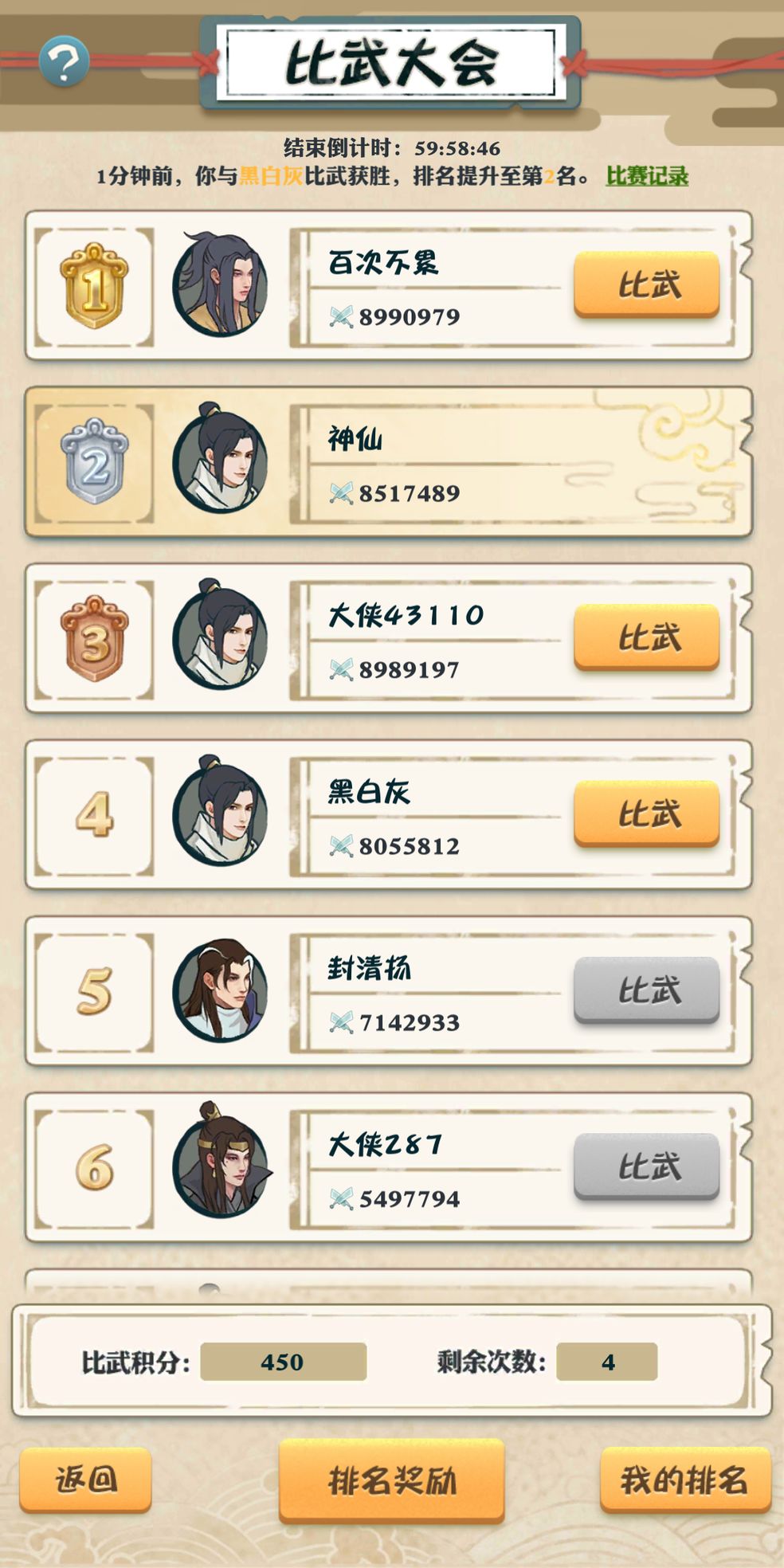Click the grayed 比武 button for 封清扬
This screenshot has width=784, height=1568.
(x=646, y=988)
